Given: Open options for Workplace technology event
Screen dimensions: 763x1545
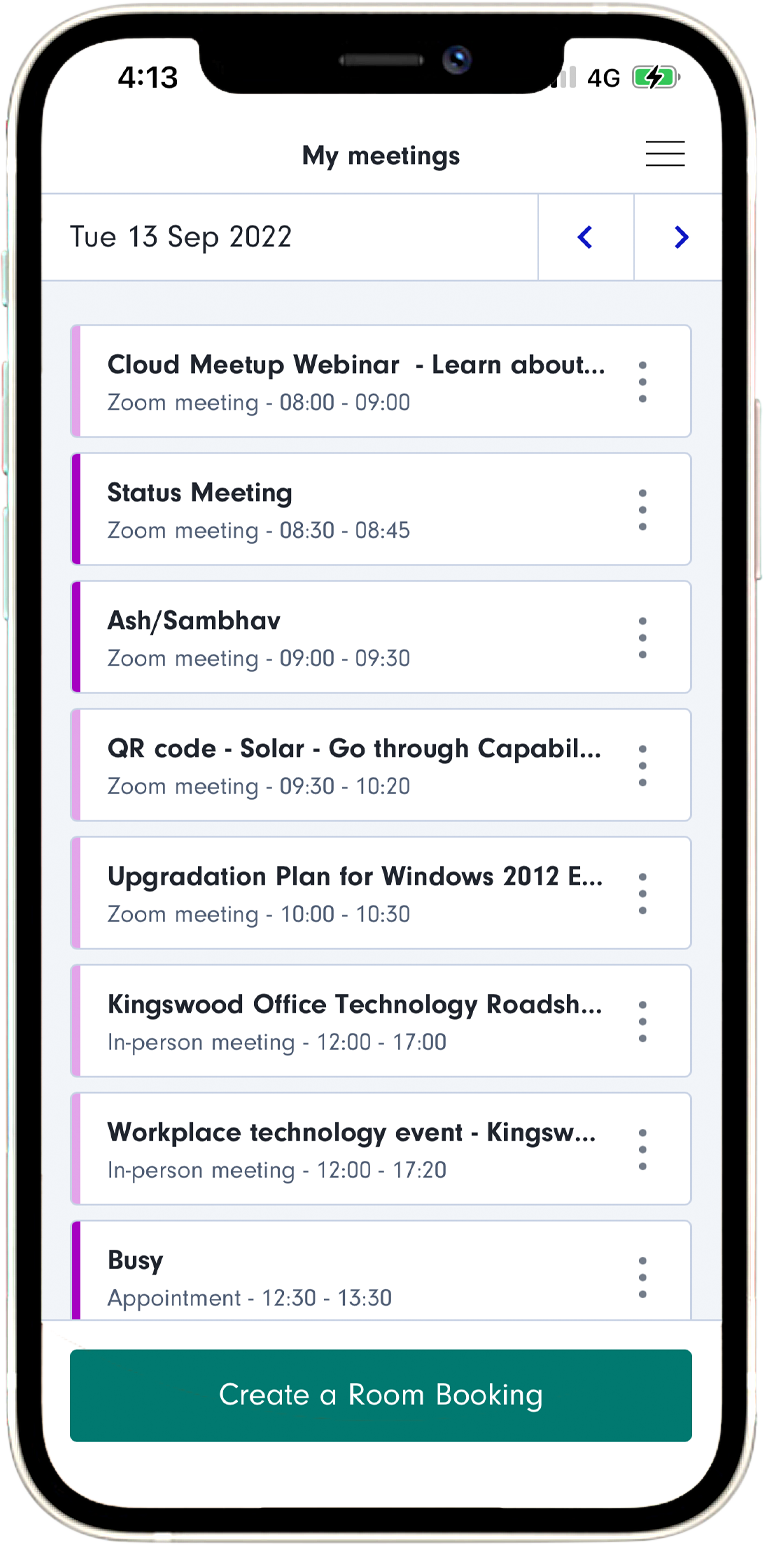Looking at the screenshot, I should pyautogui.click(x=642, y=1150).
